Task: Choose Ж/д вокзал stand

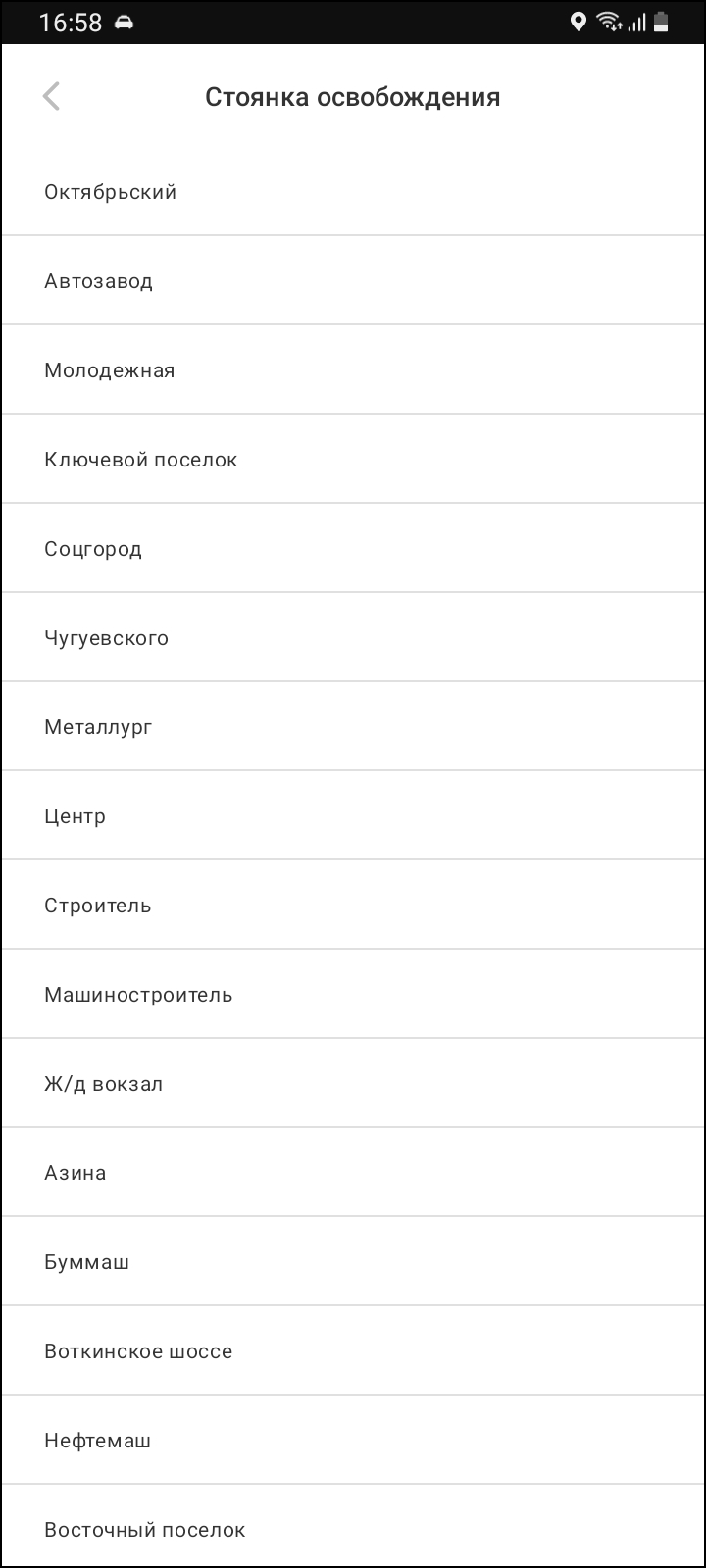Action: click(103, 1084)
